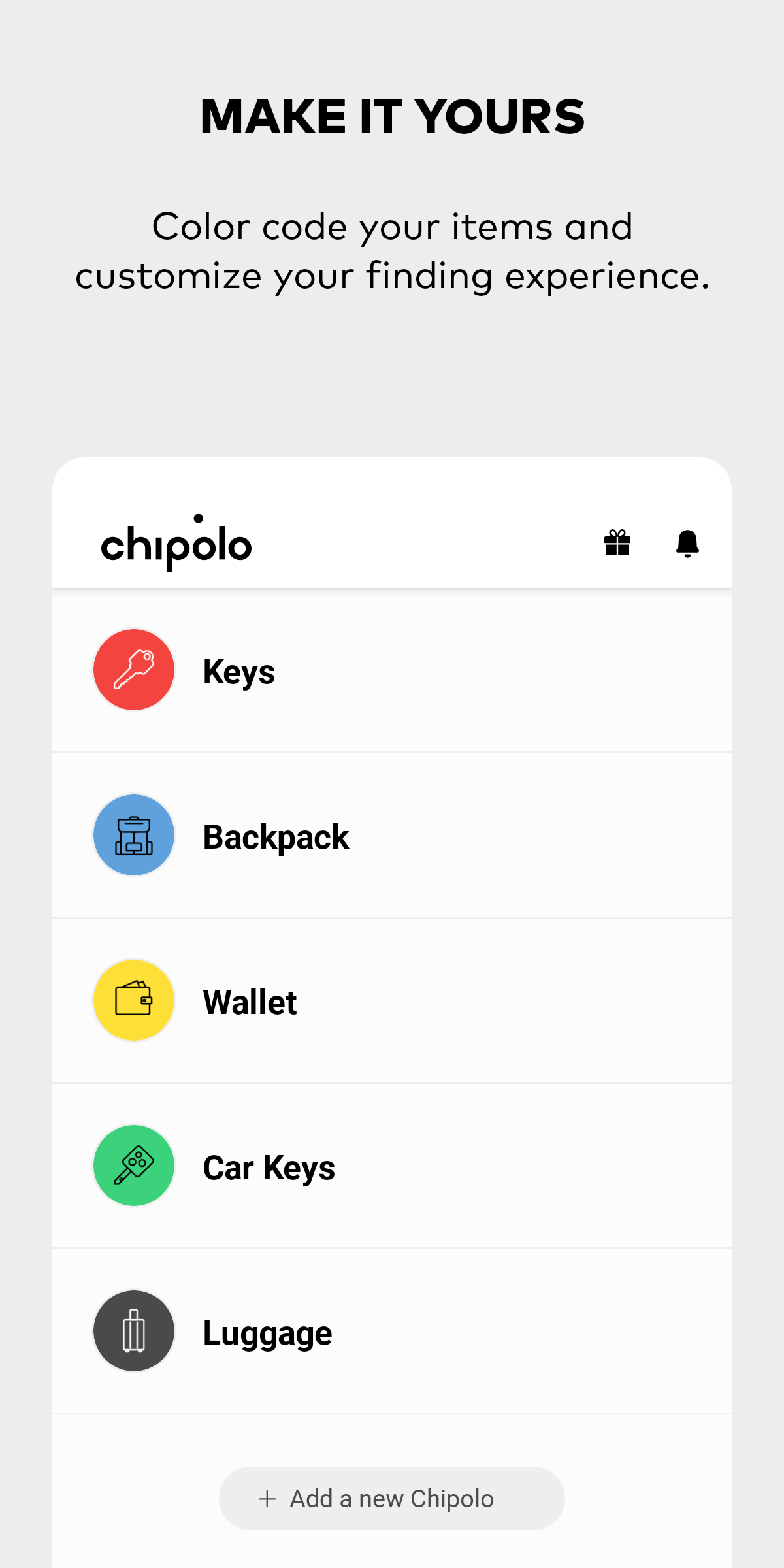Click the gift icon for referral offers
The height and width of the screenshot is (1568, 784).
pos(617,543)
